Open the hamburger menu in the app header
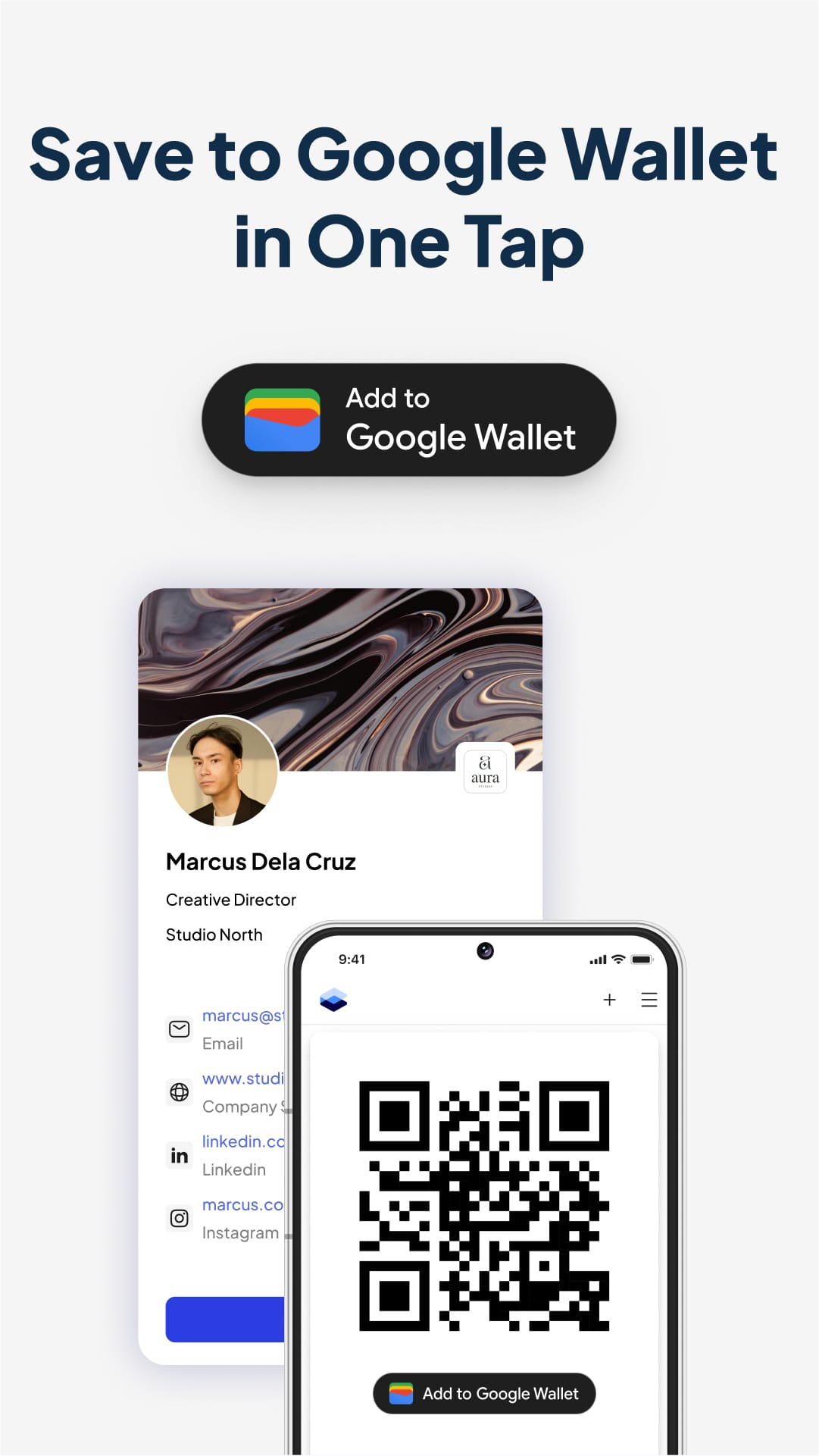Image resolution: width=819 pixels, height=1456 pixels. coord(649,1000)
